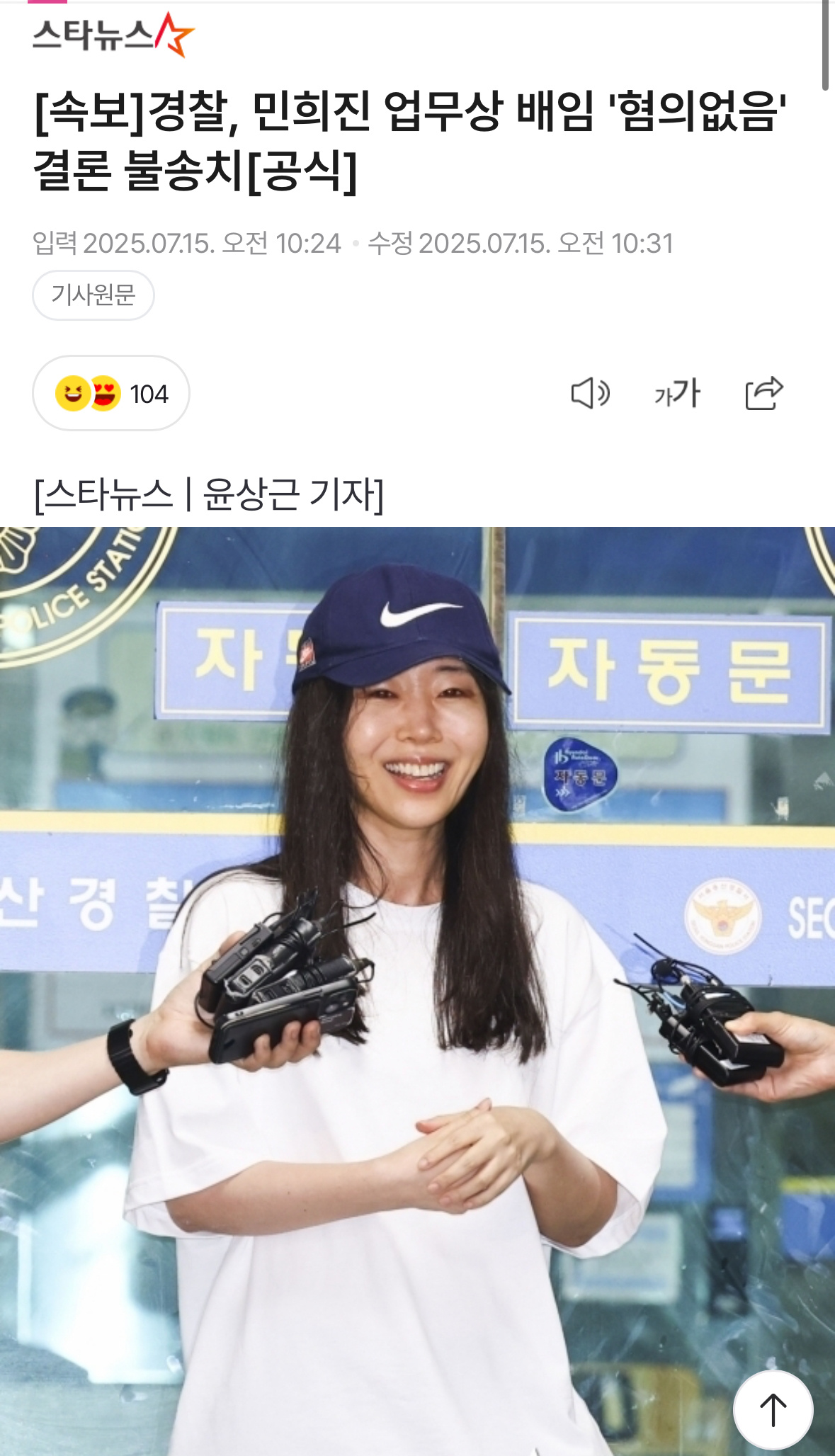Jump back to the top of the page

[773, 1409]
